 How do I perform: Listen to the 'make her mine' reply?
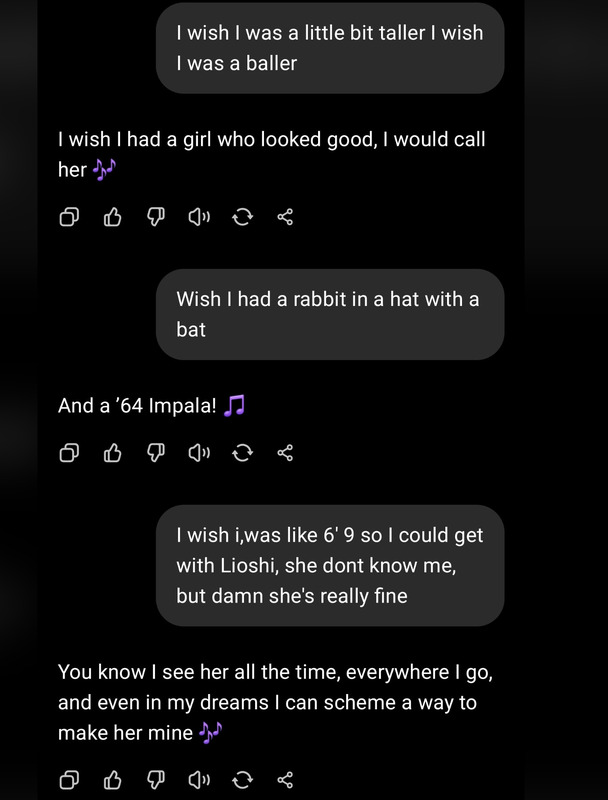[198, 779]
